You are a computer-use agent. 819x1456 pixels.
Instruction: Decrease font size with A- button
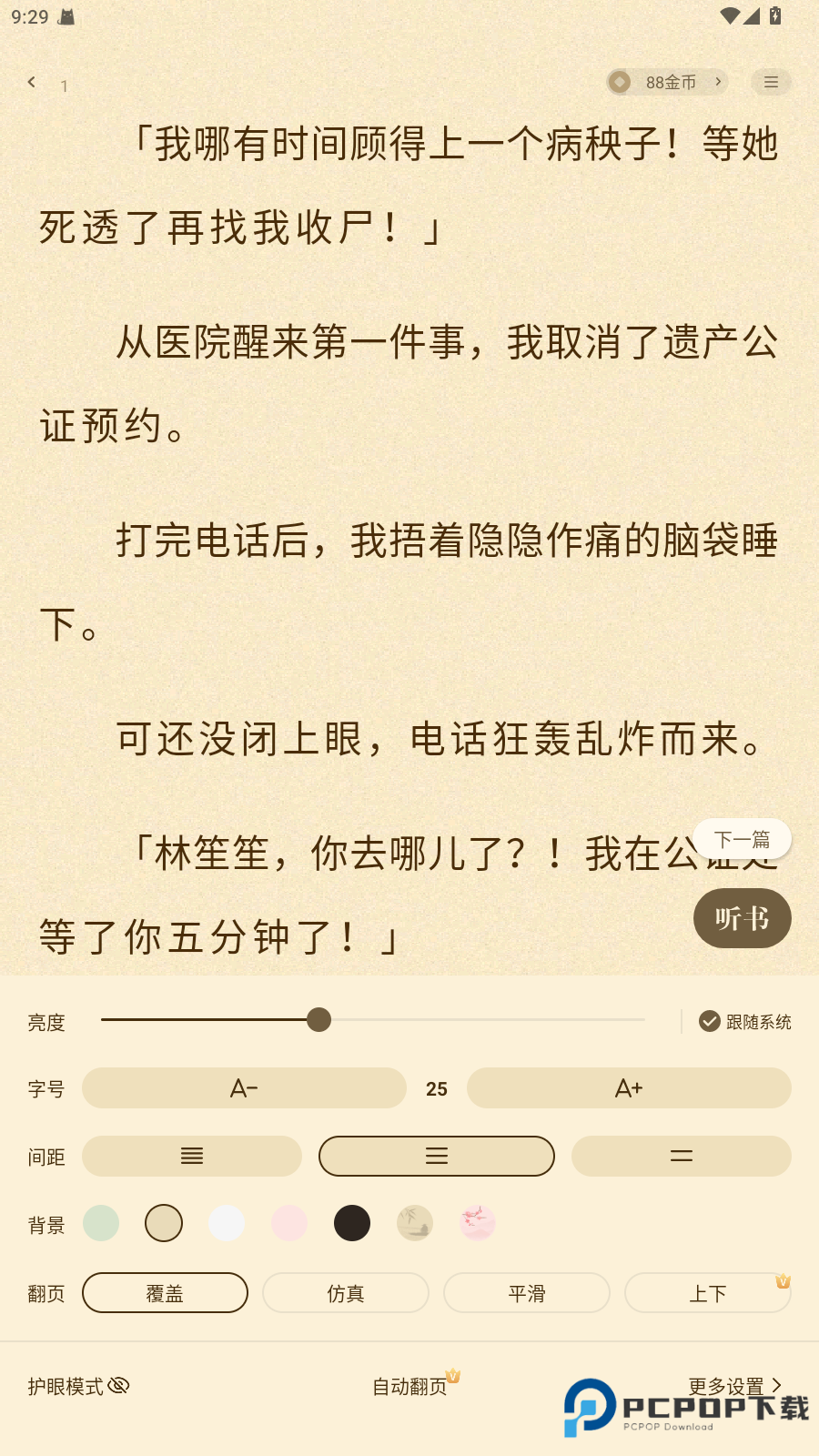(244, 1088)
